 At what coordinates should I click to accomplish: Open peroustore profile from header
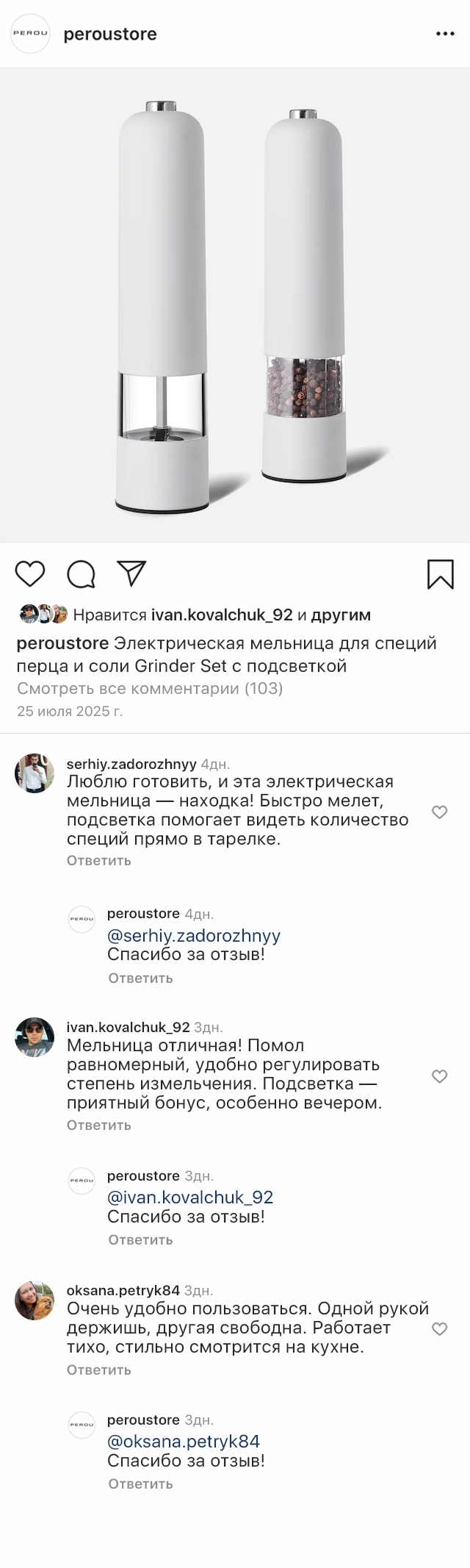coord(110,34)
